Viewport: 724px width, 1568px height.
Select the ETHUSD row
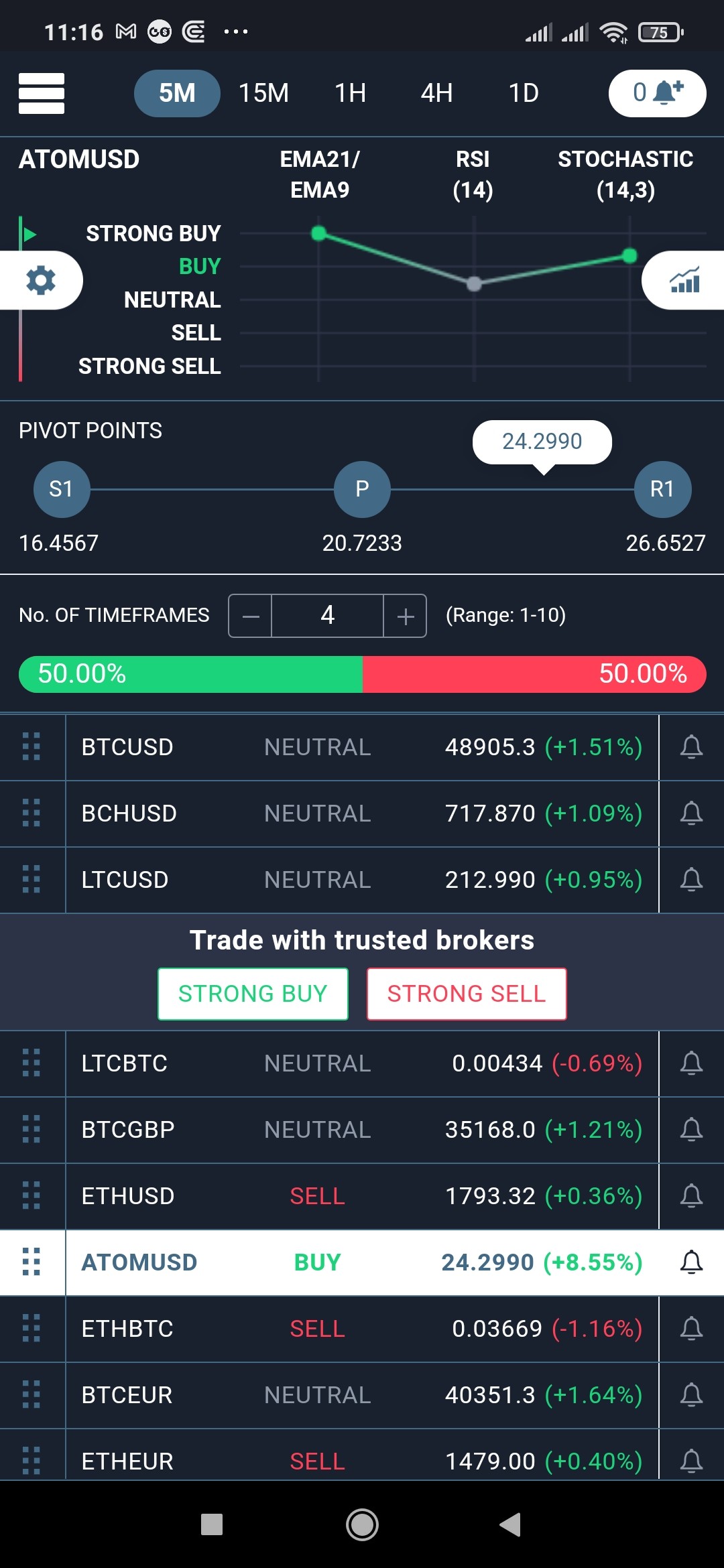click(x=362, y=1196)
